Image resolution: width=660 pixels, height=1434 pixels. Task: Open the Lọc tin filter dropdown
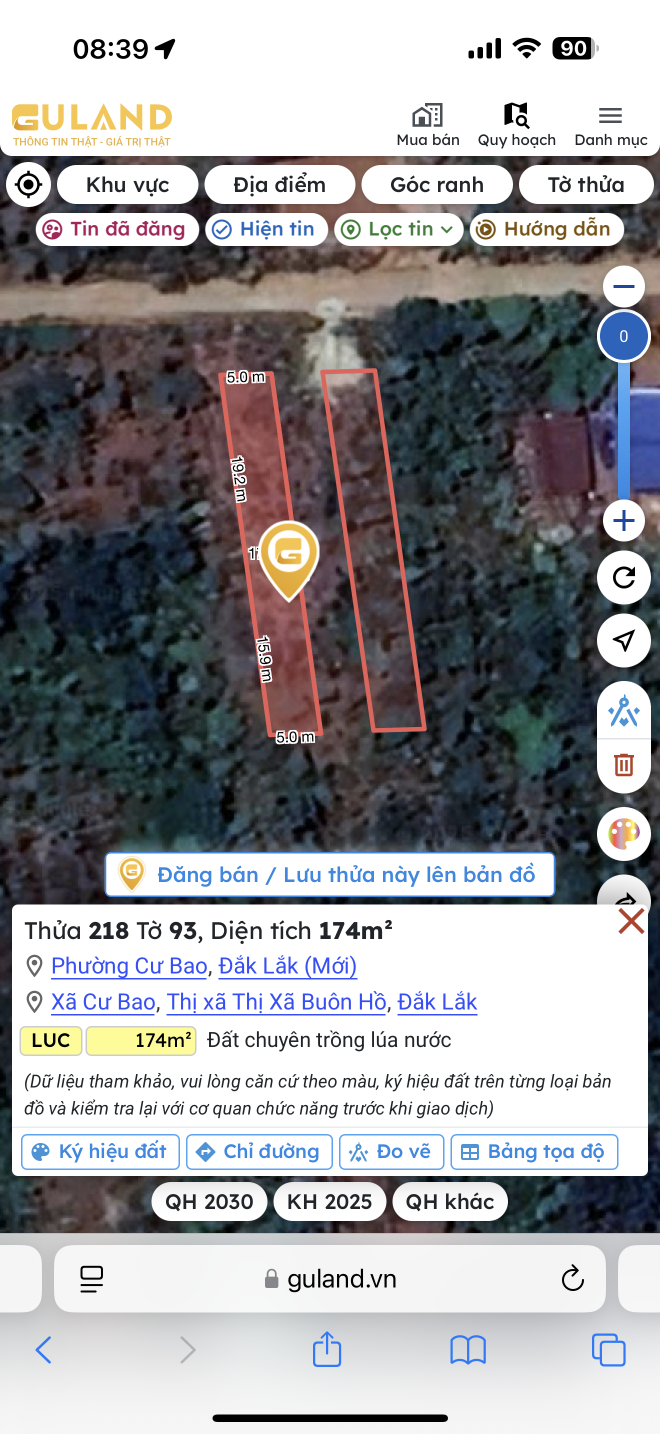pos(399,229)
